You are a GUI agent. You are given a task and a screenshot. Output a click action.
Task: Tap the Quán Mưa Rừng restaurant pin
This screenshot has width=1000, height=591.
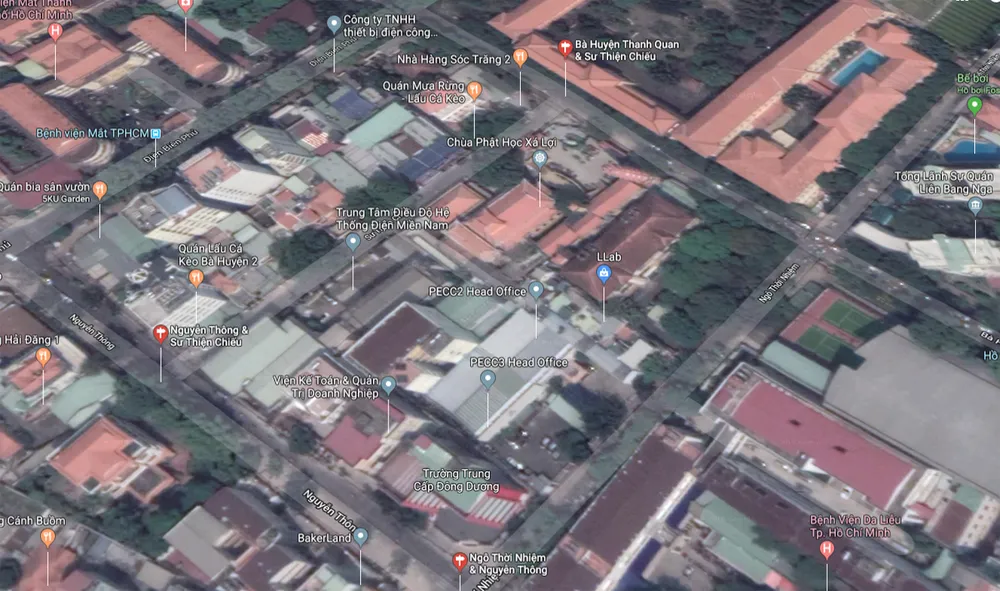click(474, 90)
